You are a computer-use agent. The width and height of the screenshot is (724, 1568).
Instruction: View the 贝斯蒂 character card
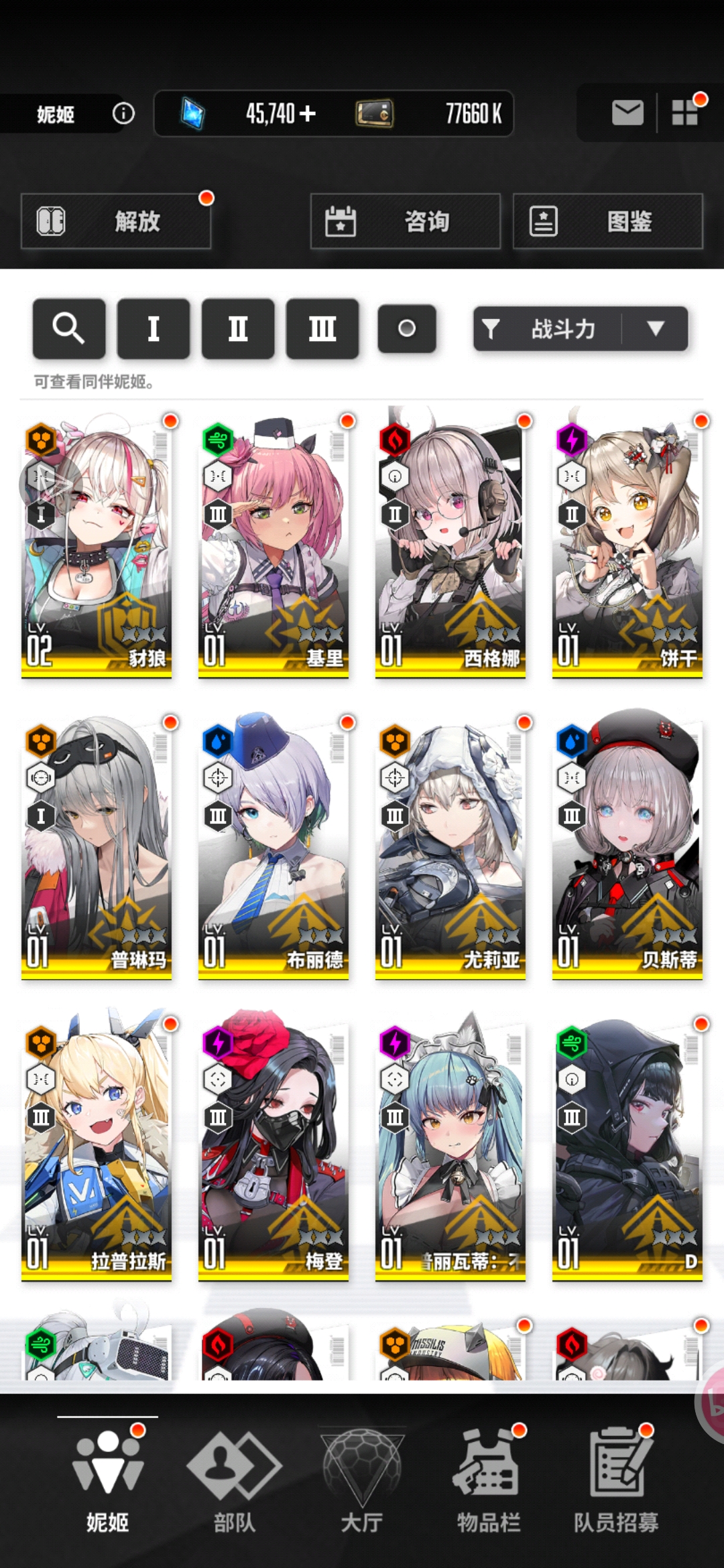click(627, 846)
